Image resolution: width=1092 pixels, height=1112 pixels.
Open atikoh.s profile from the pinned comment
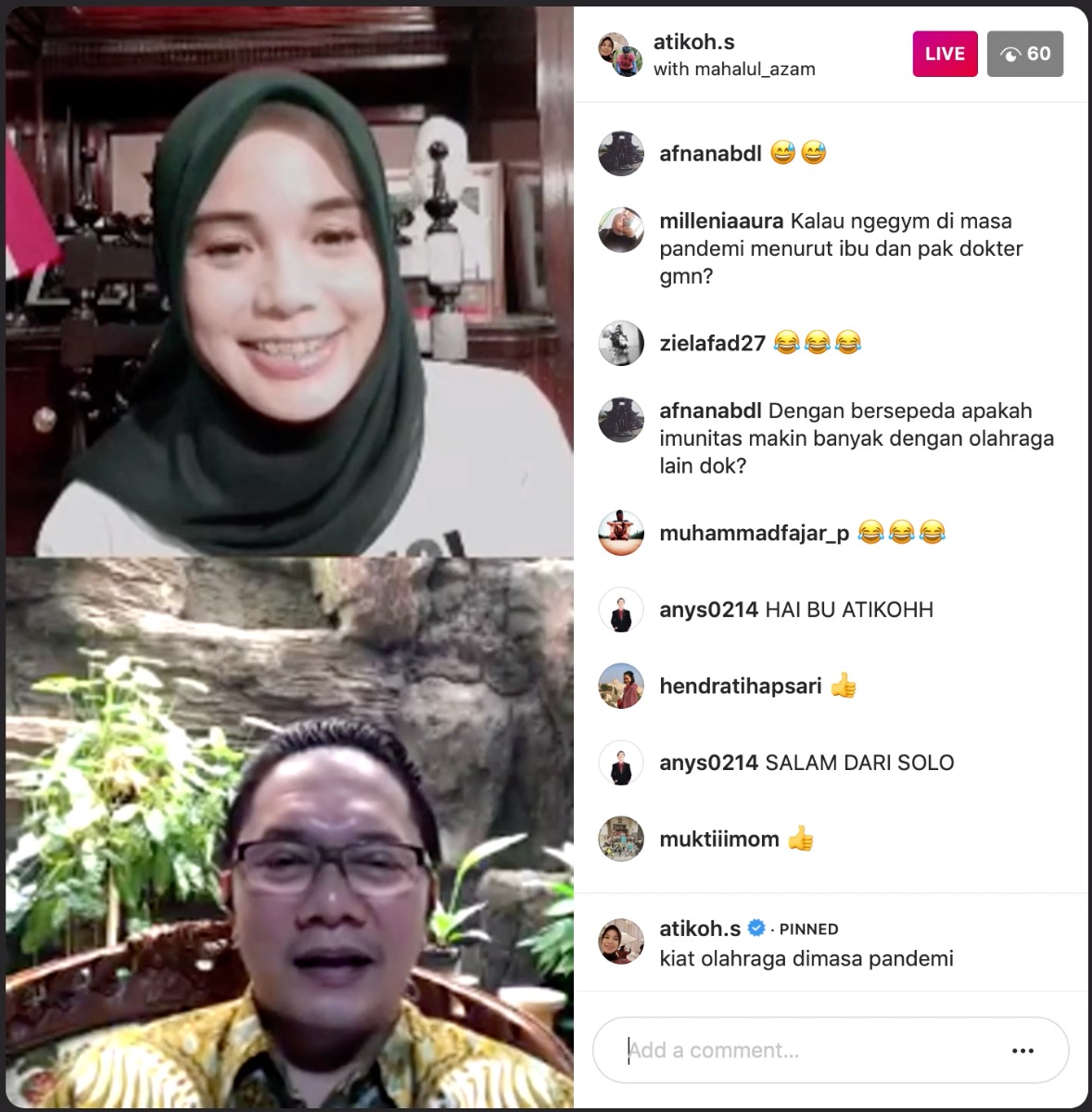699,929
